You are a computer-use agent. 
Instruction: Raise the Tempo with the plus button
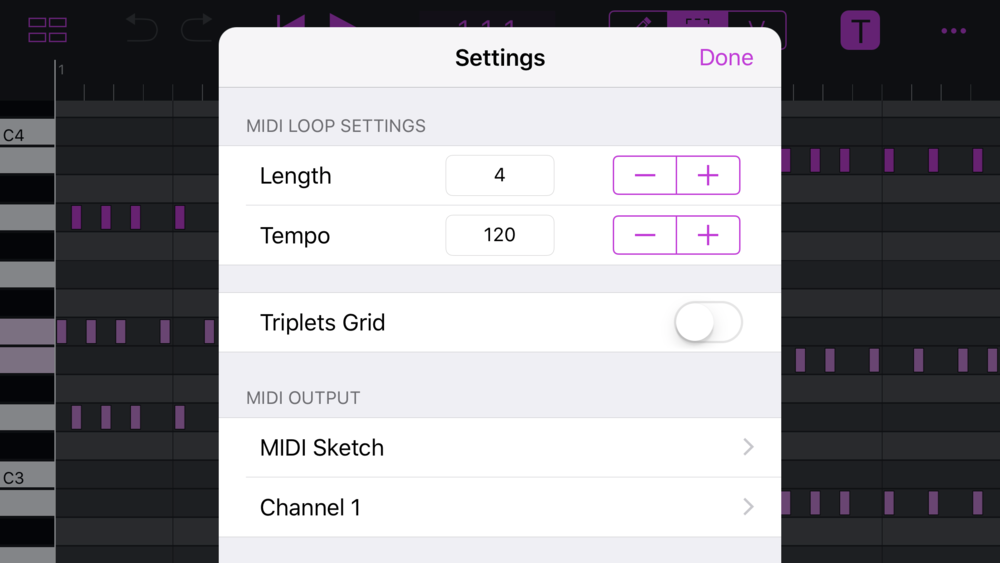[708, 235]
